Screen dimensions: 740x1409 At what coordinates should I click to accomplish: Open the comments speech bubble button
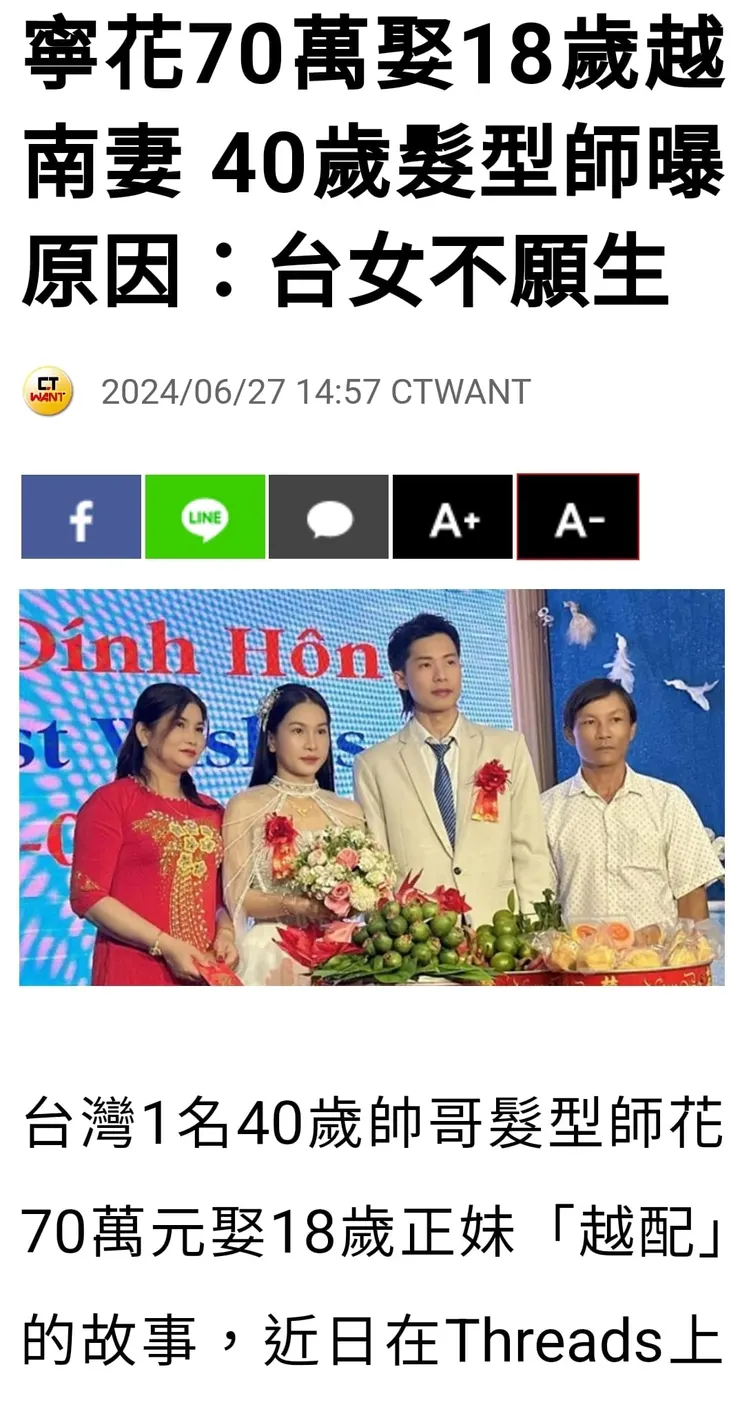click(x=329, y=517)
